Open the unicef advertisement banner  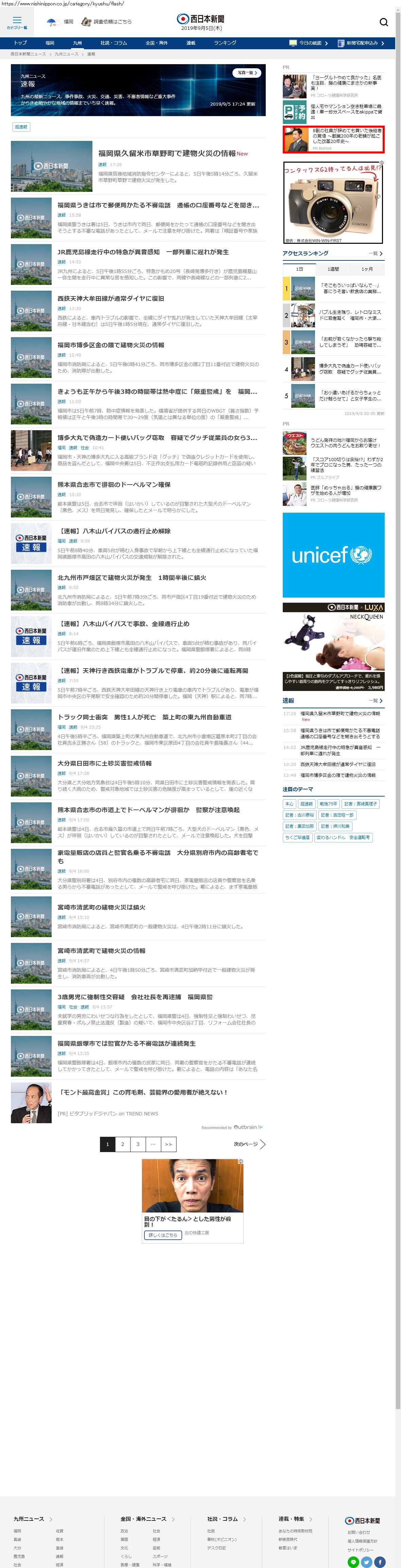pos(333,554)
